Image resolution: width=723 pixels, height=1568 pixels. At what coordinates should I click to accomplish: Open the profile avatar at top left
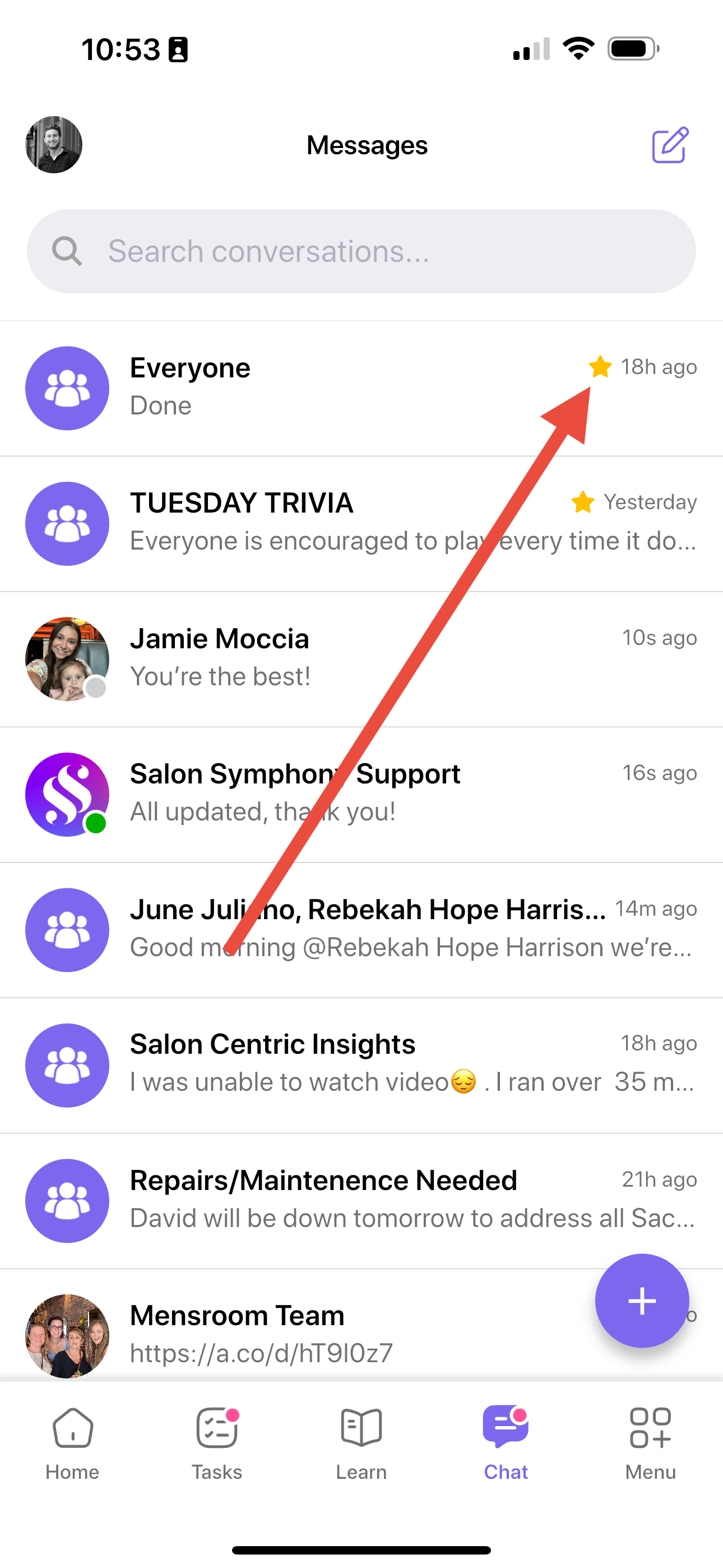pos(54,145)
